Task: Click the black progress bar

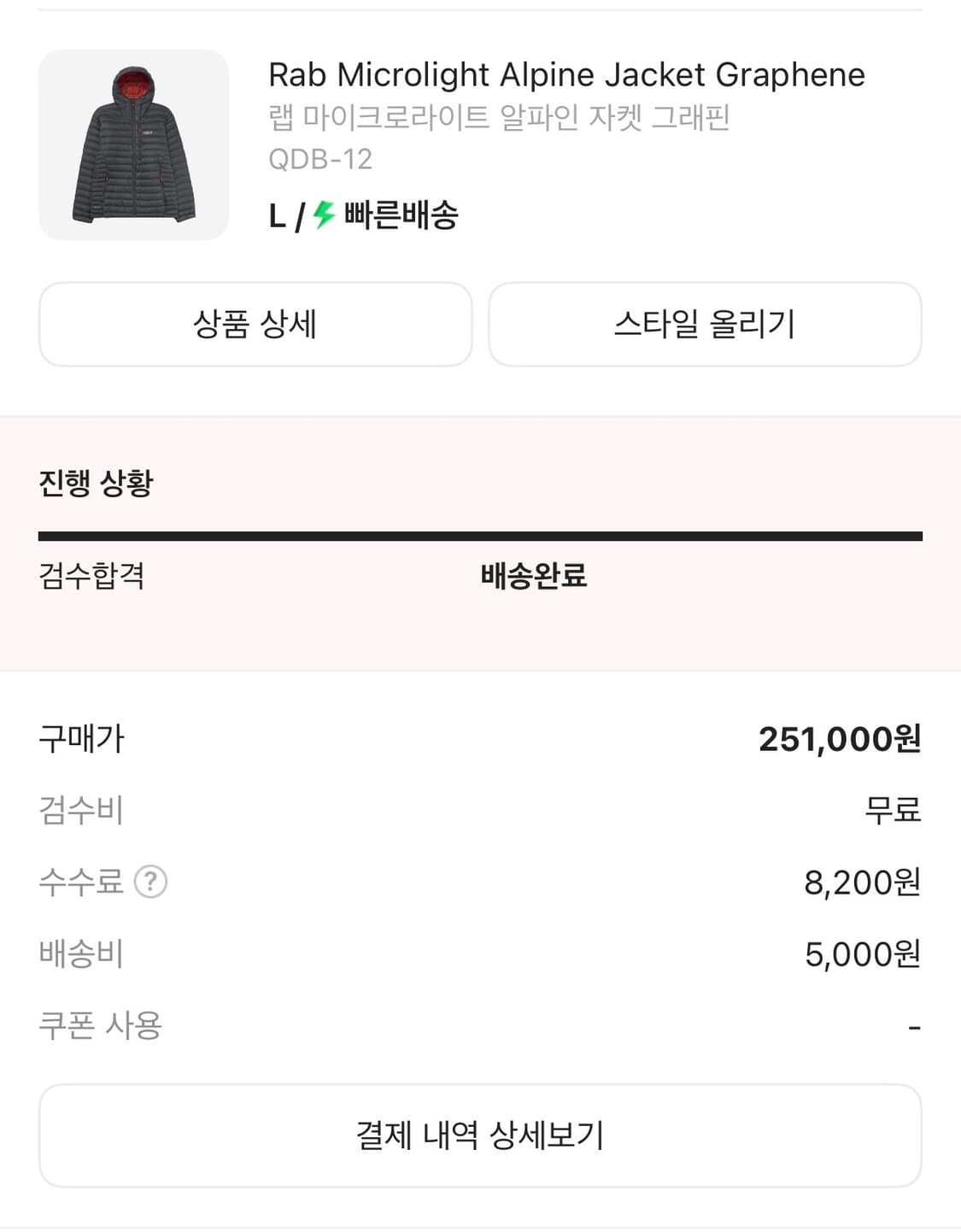Action: point(480,537)
